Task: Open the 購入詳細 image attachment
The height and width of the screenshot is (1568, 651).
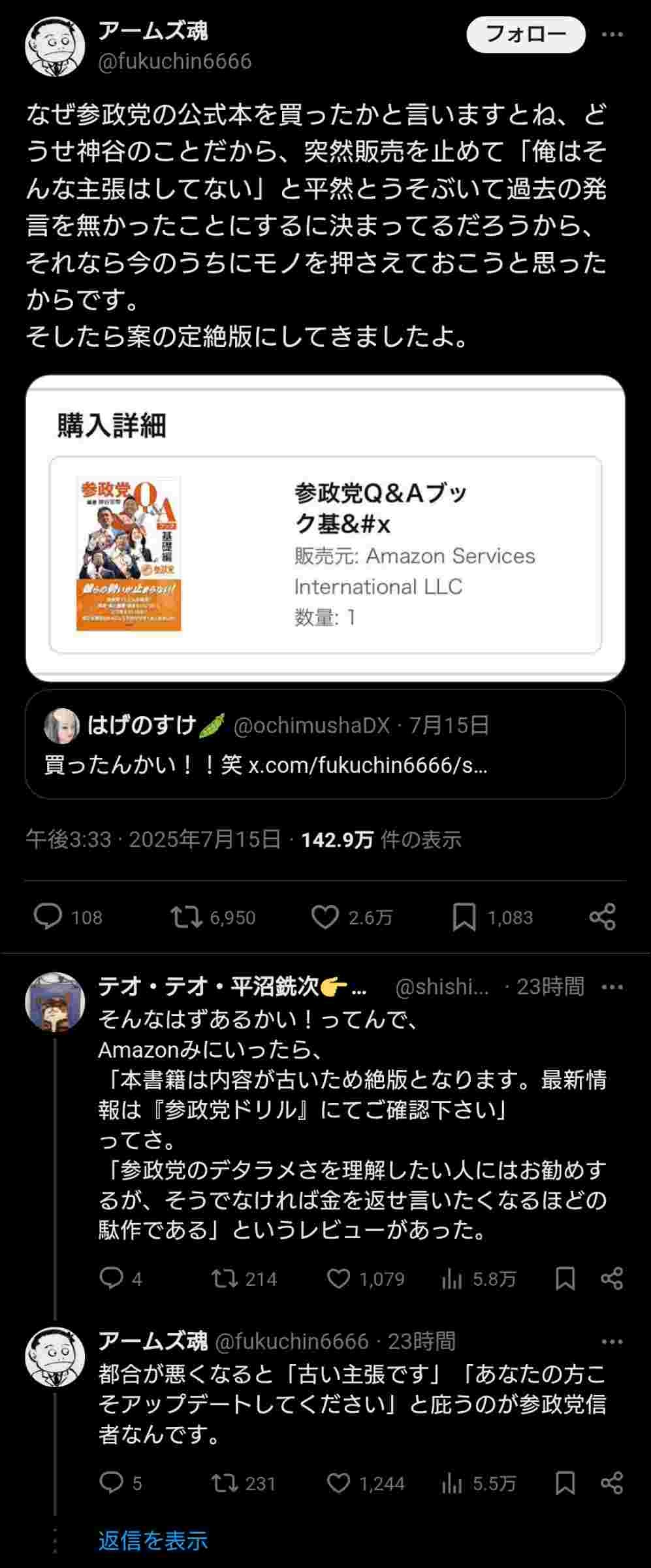Action: point(325,528)
